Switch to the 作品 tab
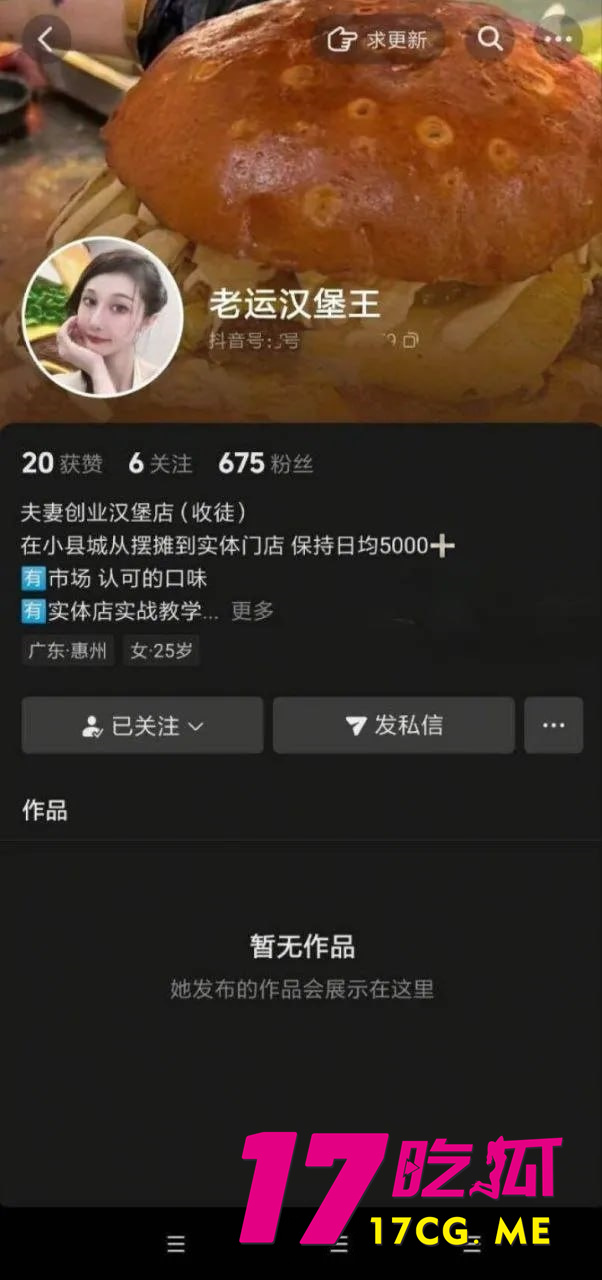This screenshot has width=602, height=1280. click(45, 811)
